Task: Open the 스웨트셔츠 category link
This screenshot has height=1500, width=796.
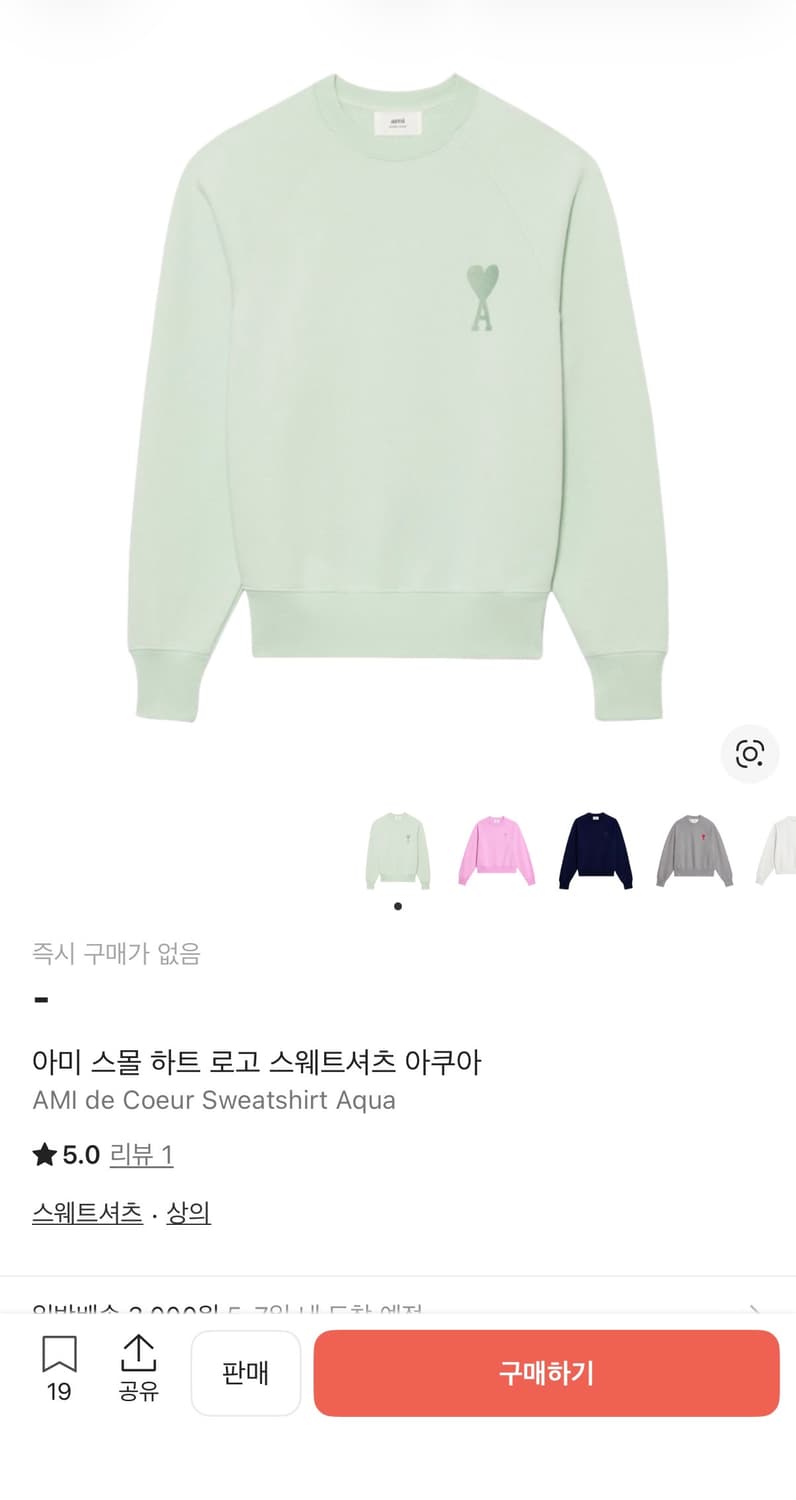Action: [85, 1212]
